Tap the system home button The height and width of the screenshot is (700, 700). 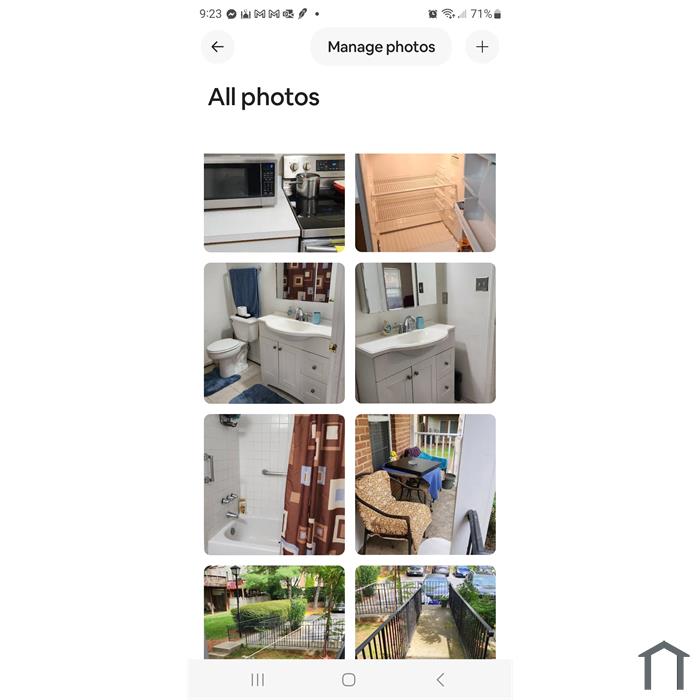click(348, 680)
